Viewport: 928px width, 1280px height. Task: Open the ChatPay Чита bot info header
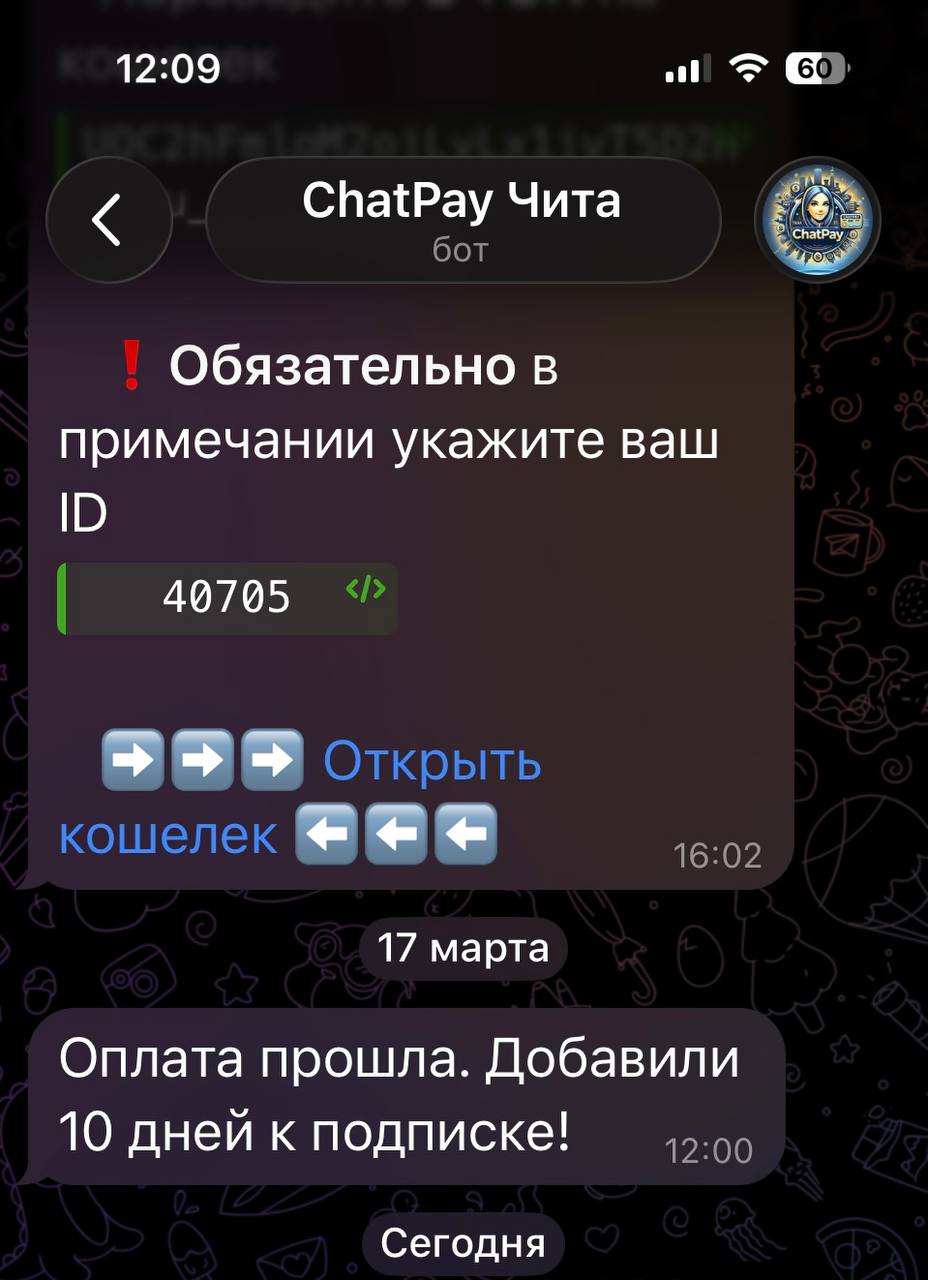pyautogui.click(x=462, y=220)
